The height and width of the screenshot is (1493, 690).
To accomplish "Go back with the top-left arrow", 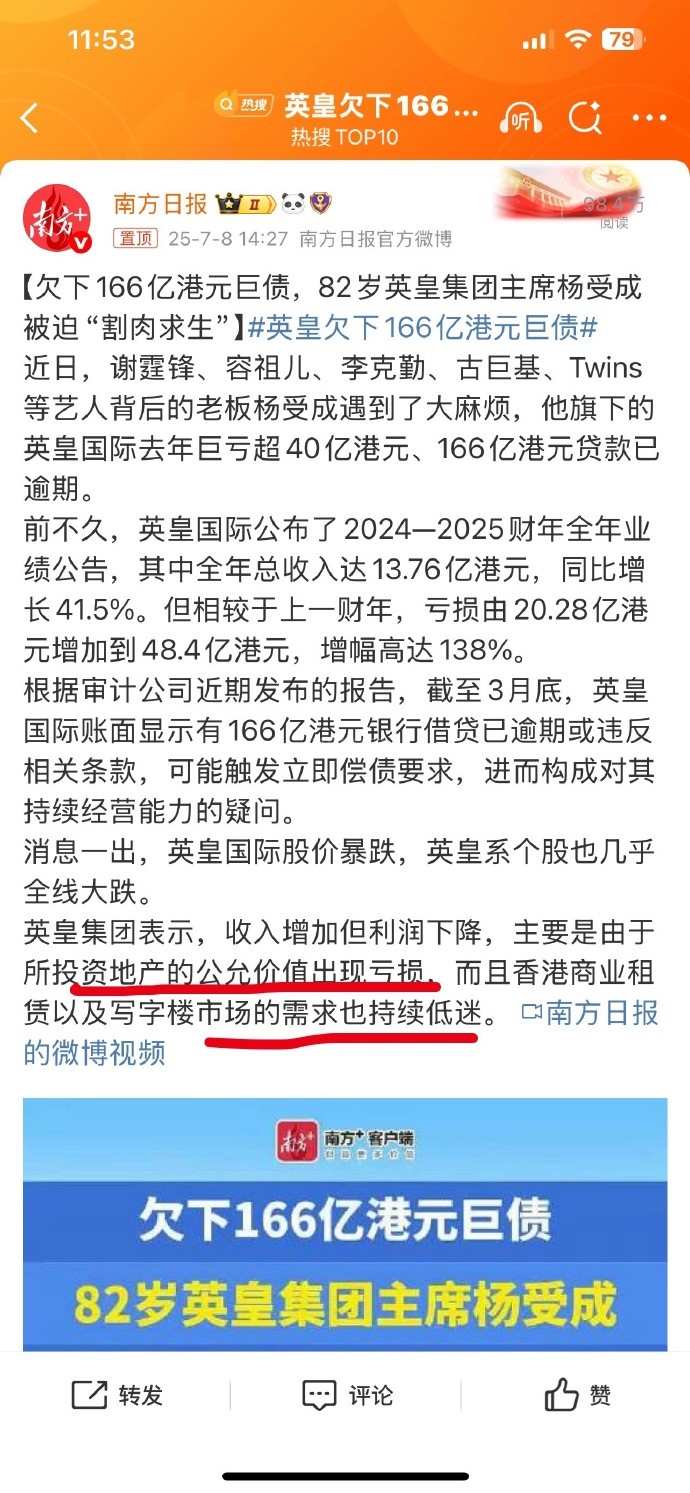I will coord(30,118).
